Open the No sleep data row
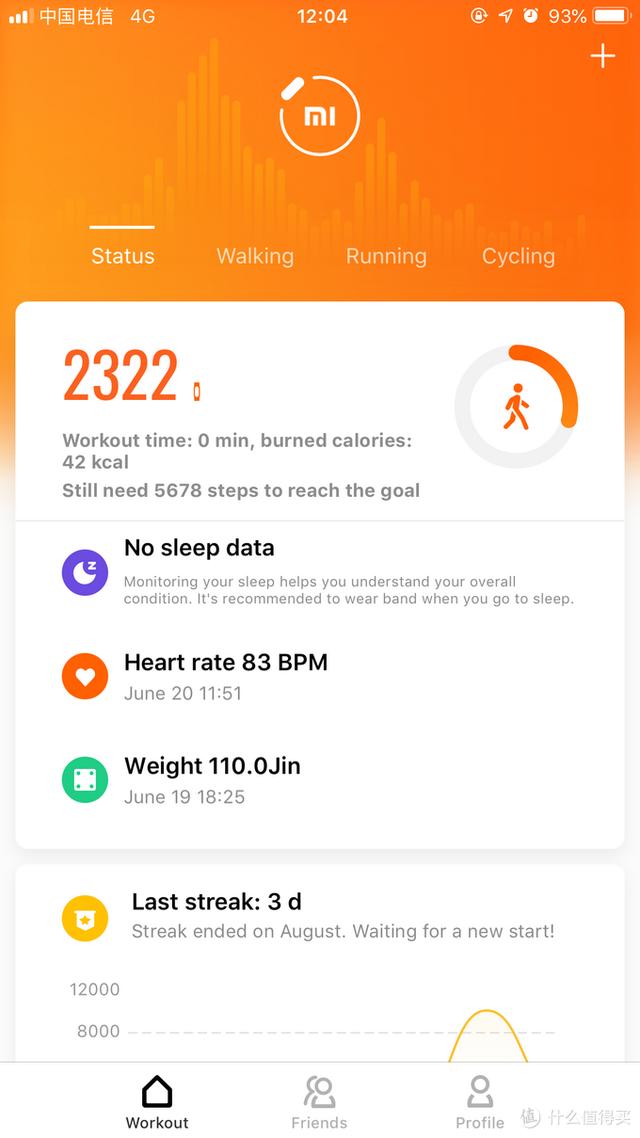 (320, 573)
